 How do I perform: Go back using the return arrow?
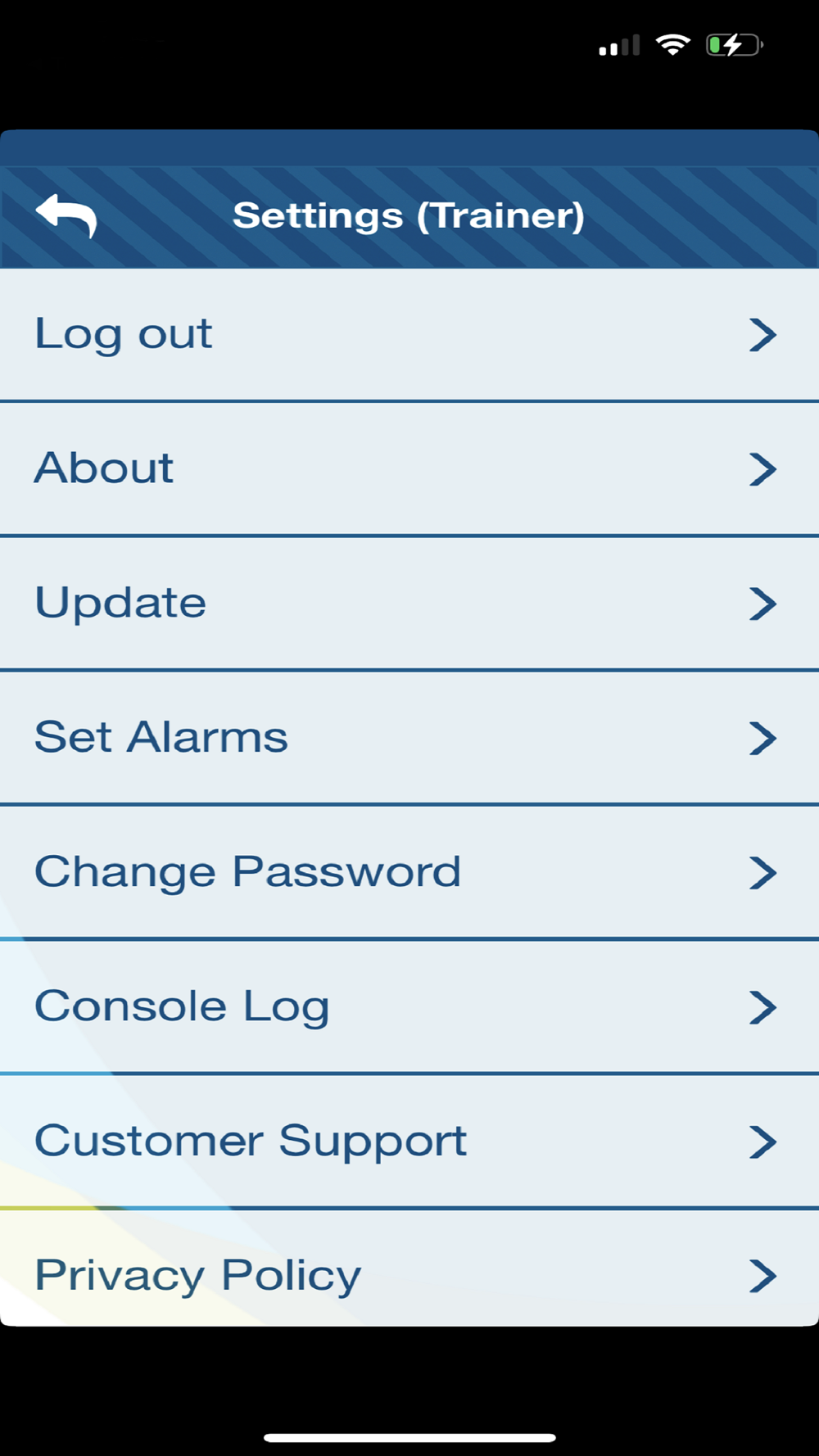click(66, 216)
